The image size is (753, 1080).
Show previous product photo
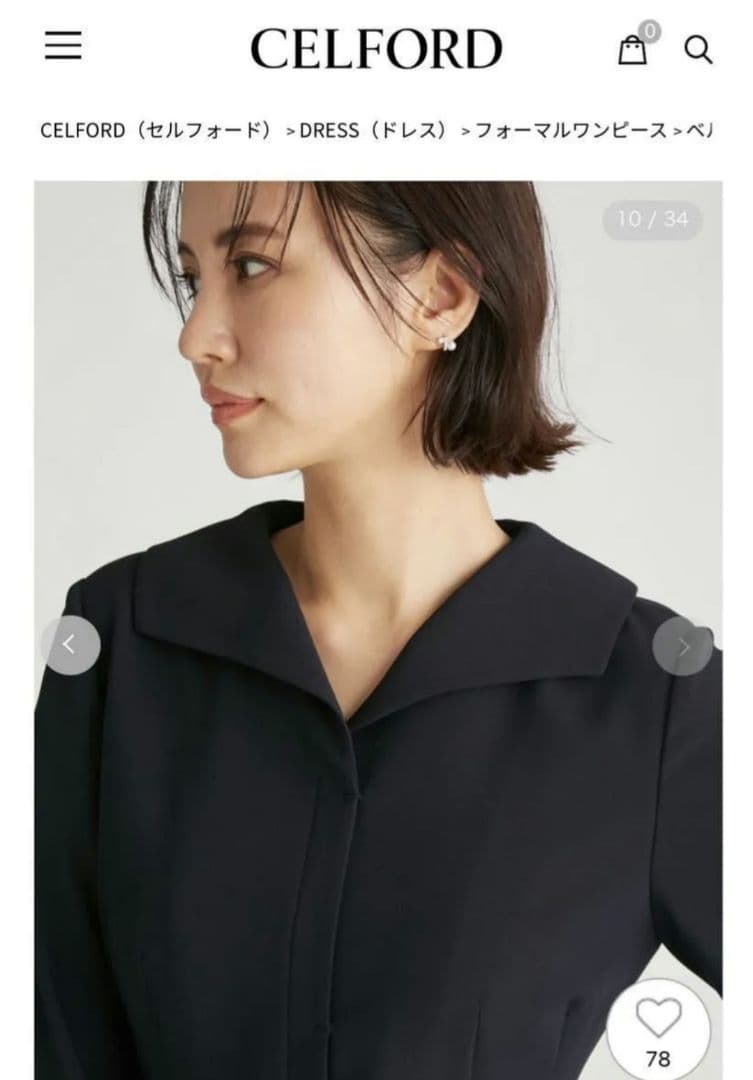click(70, 645)
